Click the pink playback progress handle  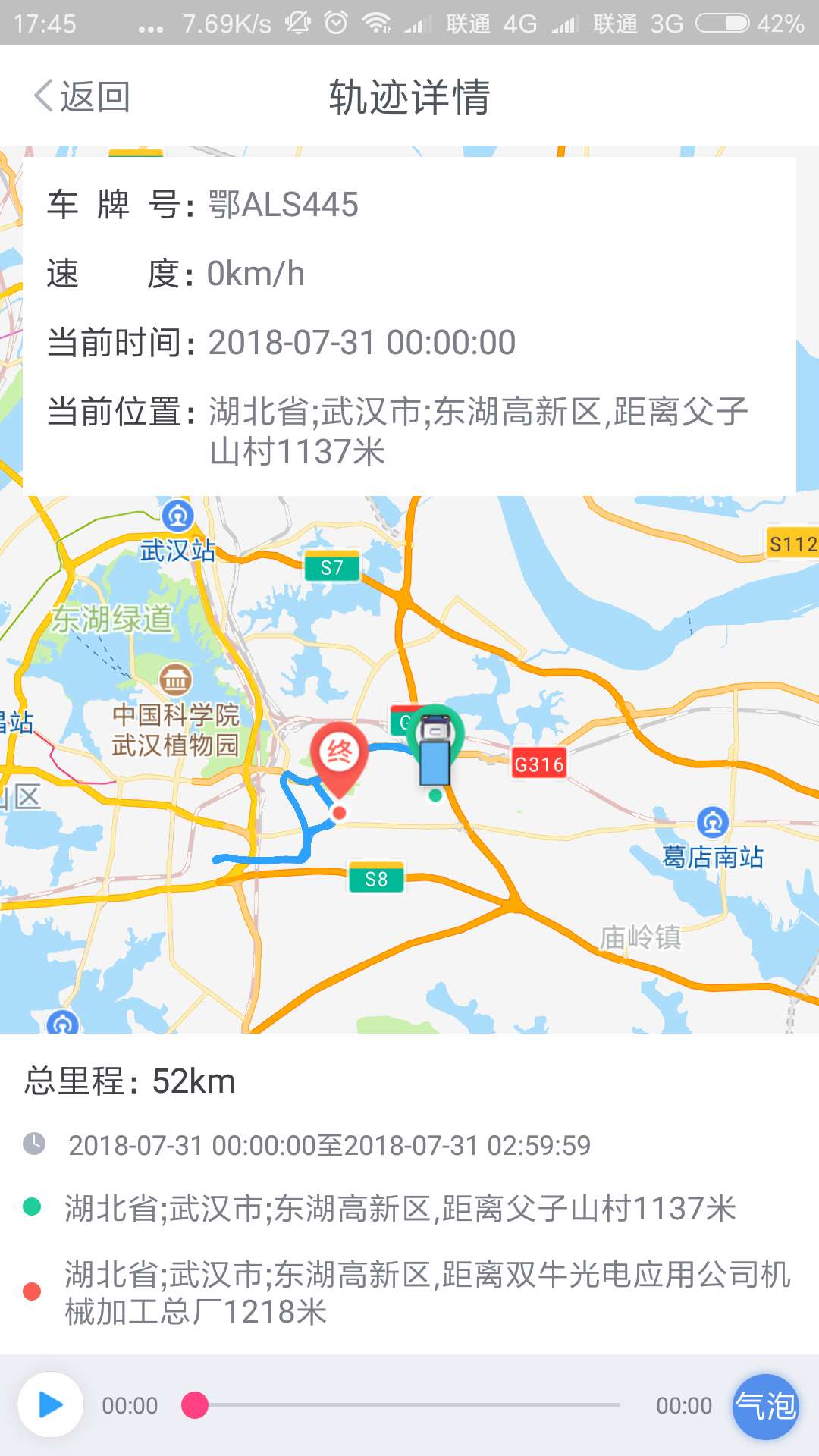pos(196,1405)
